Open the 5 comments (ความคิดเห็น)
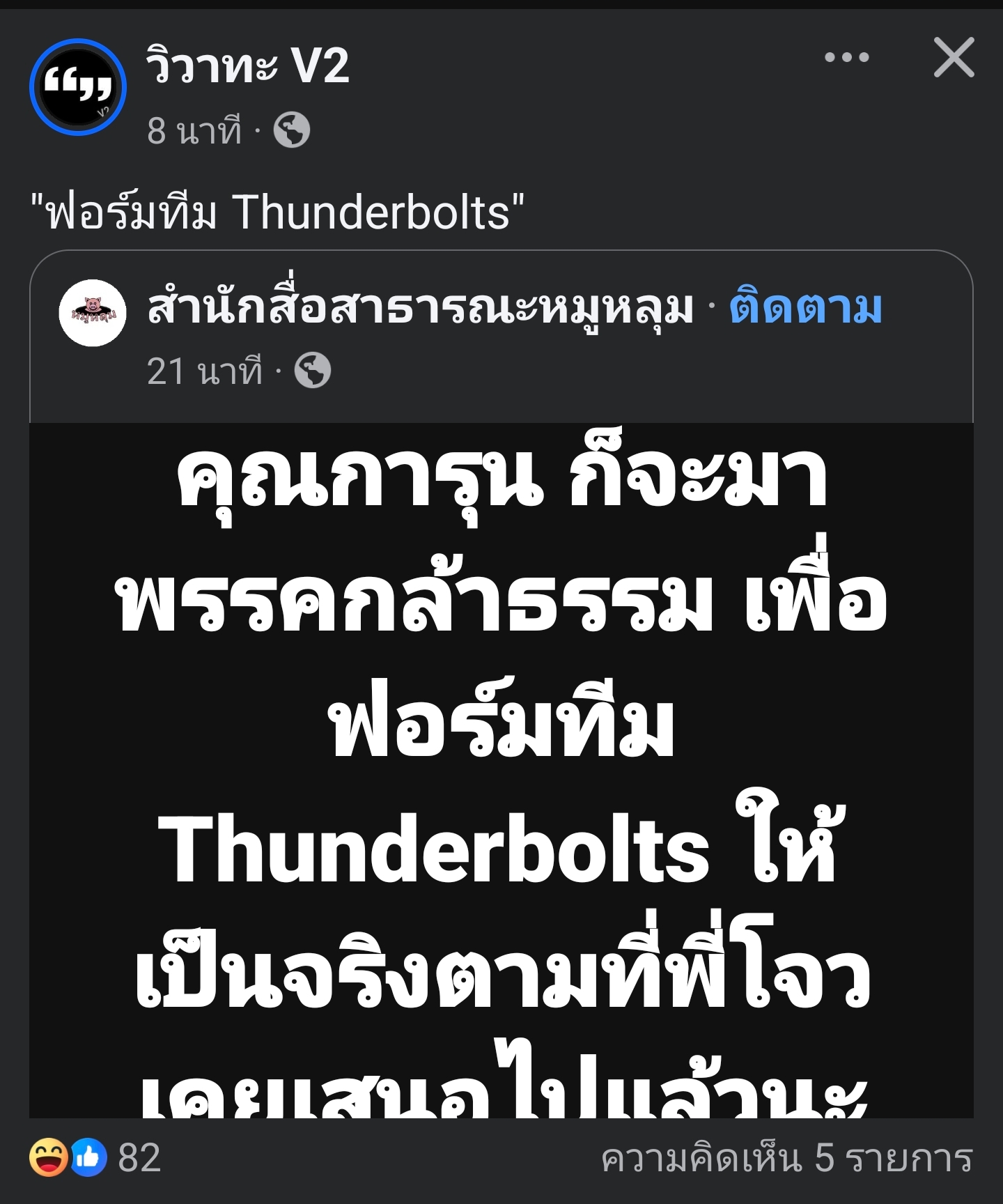This screenshot has height=1204, width=1003. pyautogui.click(x=786, y=1158)
